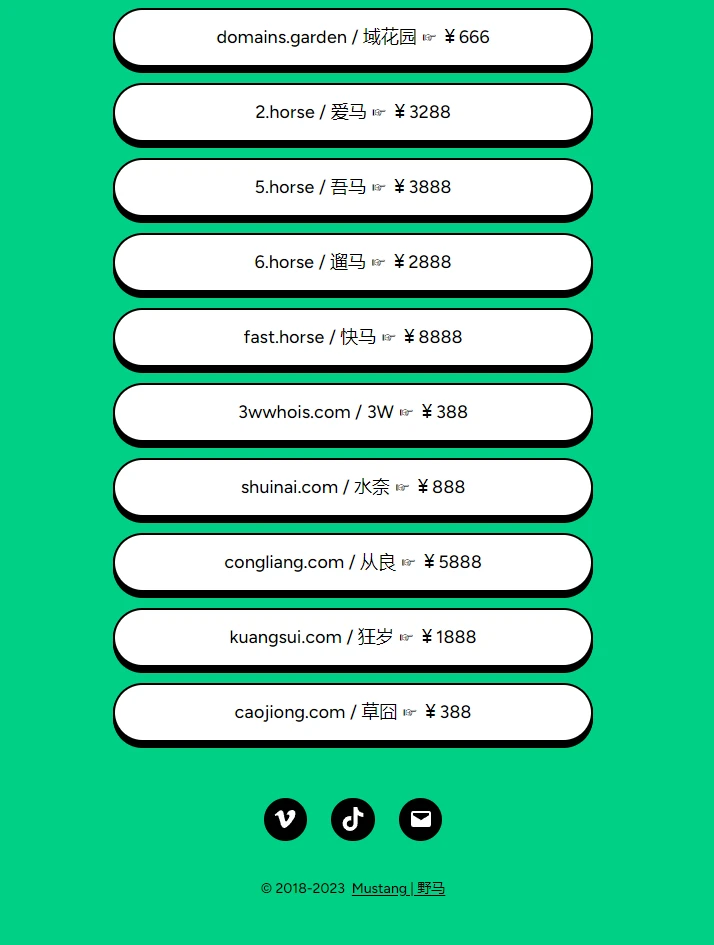Viewport: 714px width, 945px height.
Task: Open fast.horse ¥8888 domain listing
Action: (x=352, y=337)
